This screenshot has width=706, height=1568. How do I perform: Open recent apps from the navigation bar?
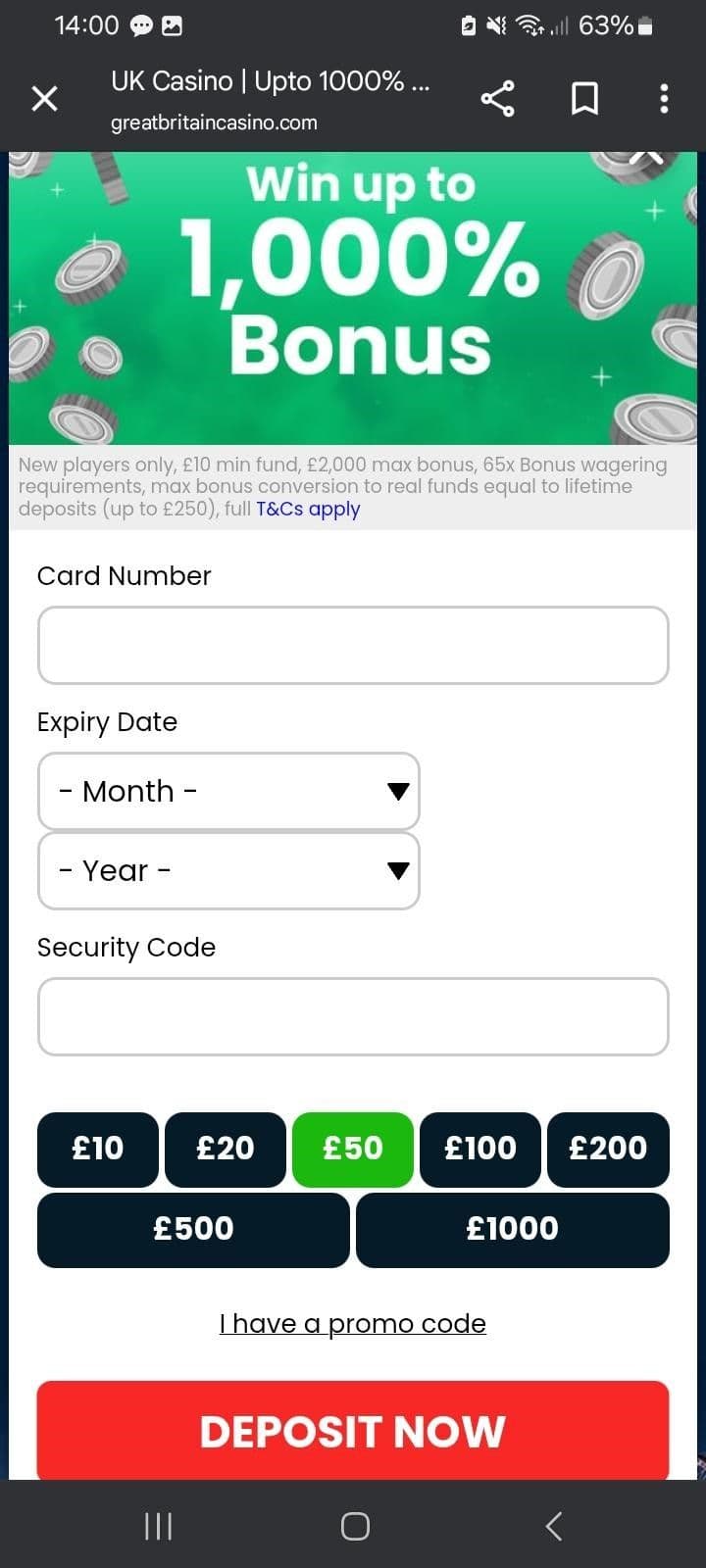click(x=157, y=1525)
